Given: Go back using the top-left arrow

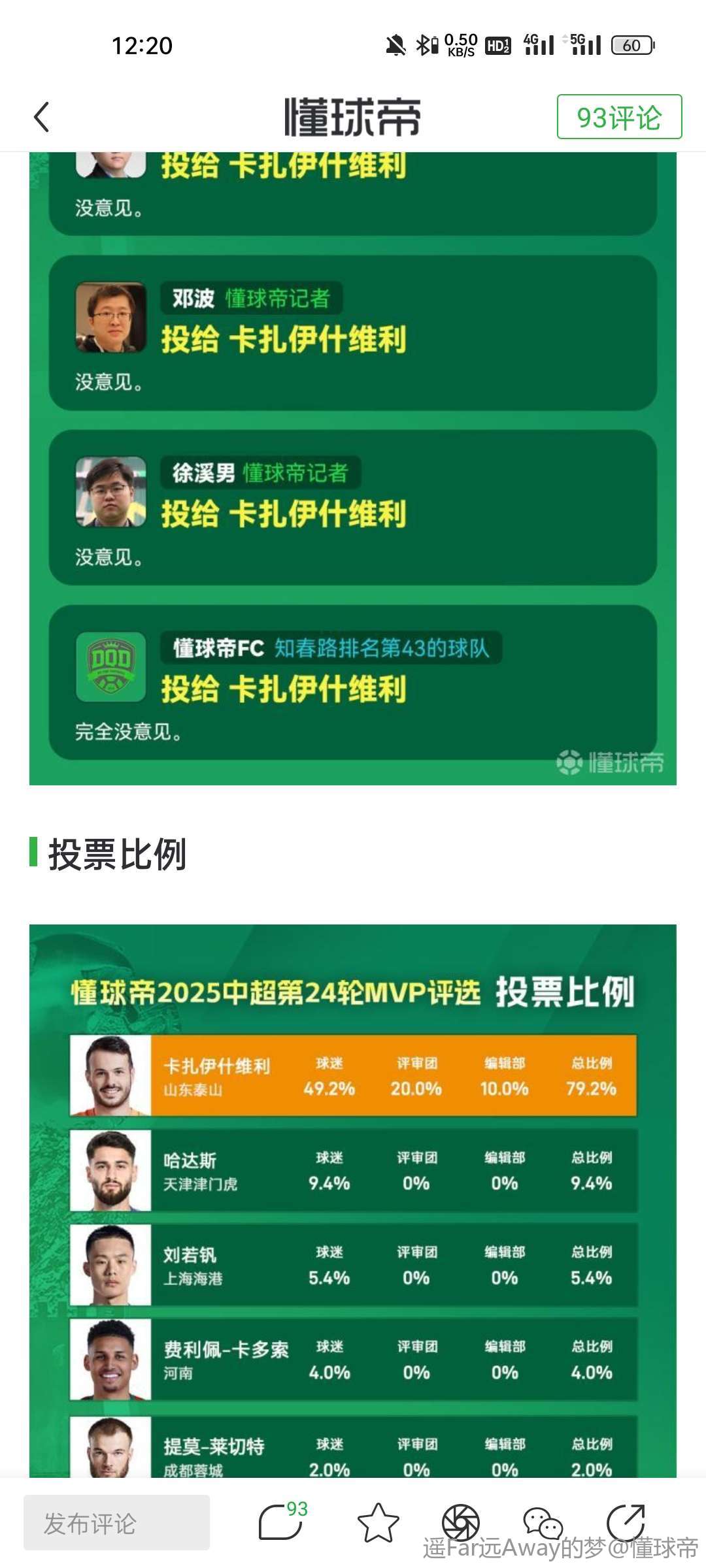Looking at the screenshot, I should point(41,117).
